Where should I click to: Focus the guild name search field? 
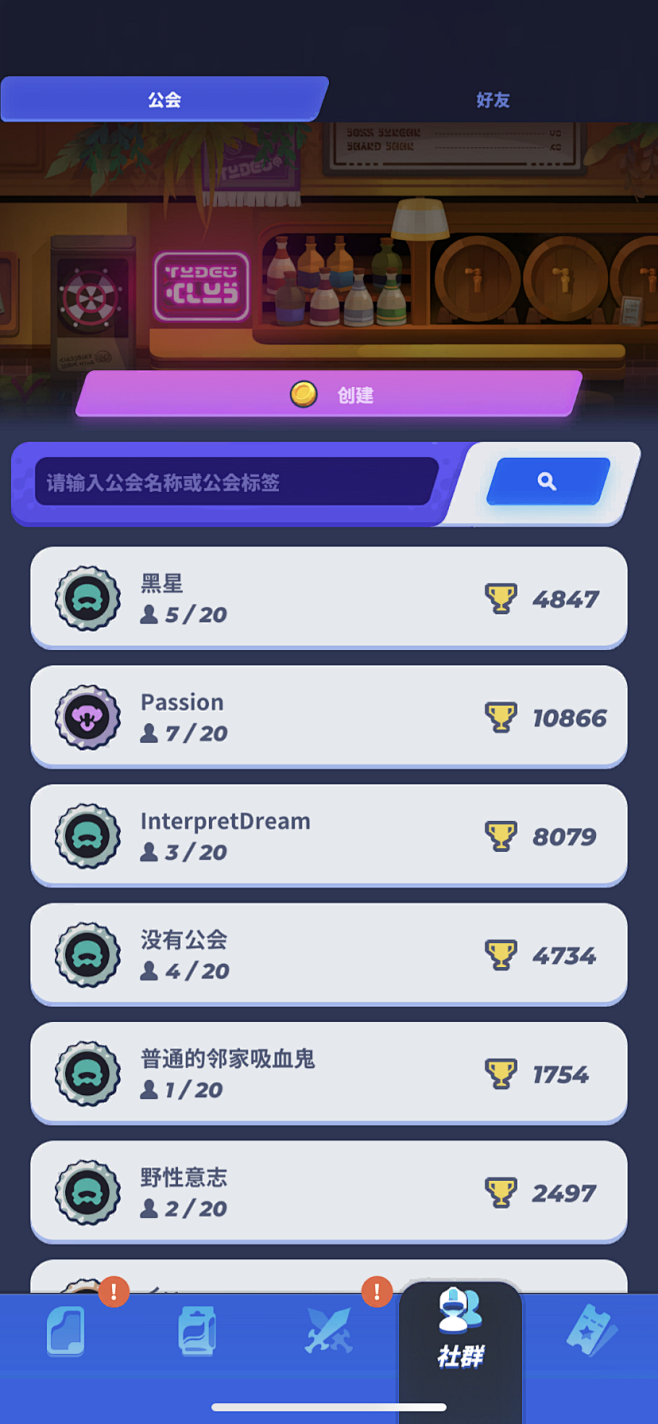(x=236, y=483)
